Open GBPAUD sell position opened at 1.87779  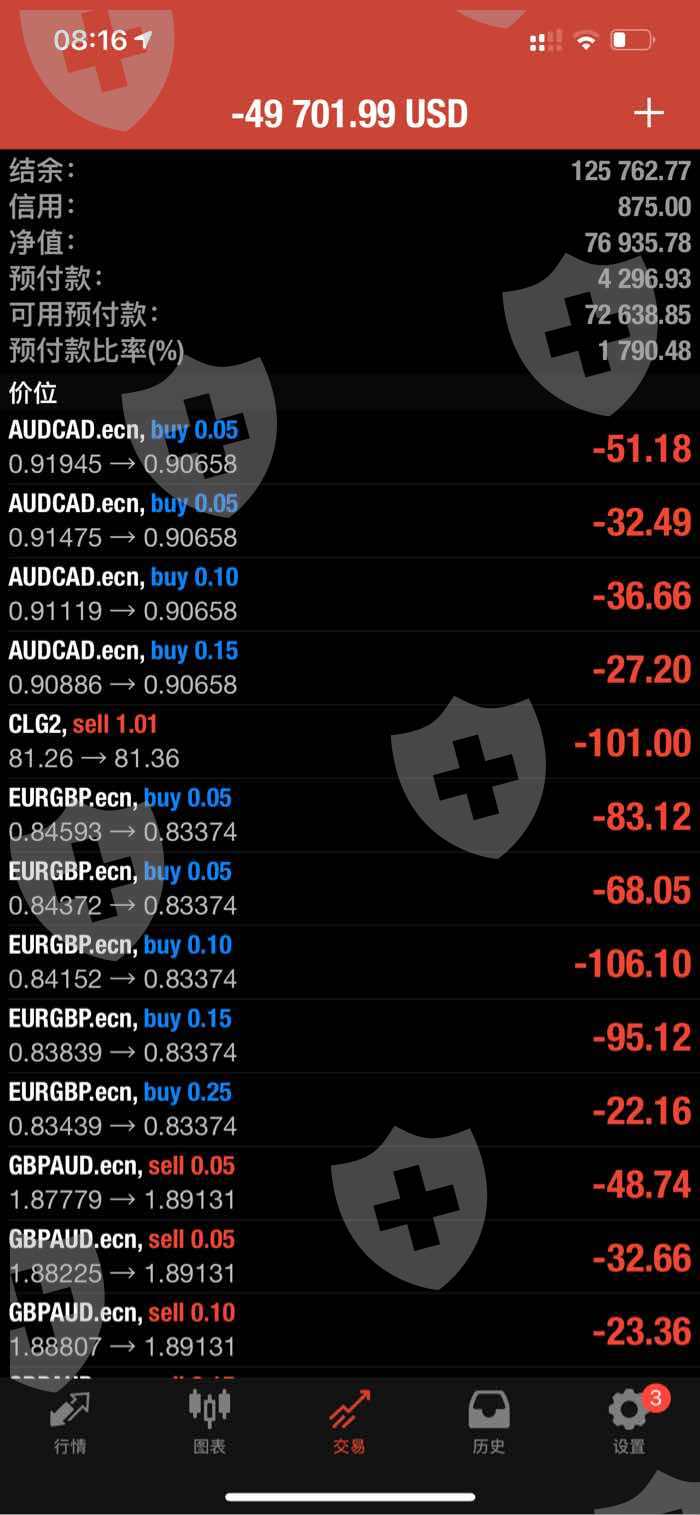click(x=350, y=1184)
